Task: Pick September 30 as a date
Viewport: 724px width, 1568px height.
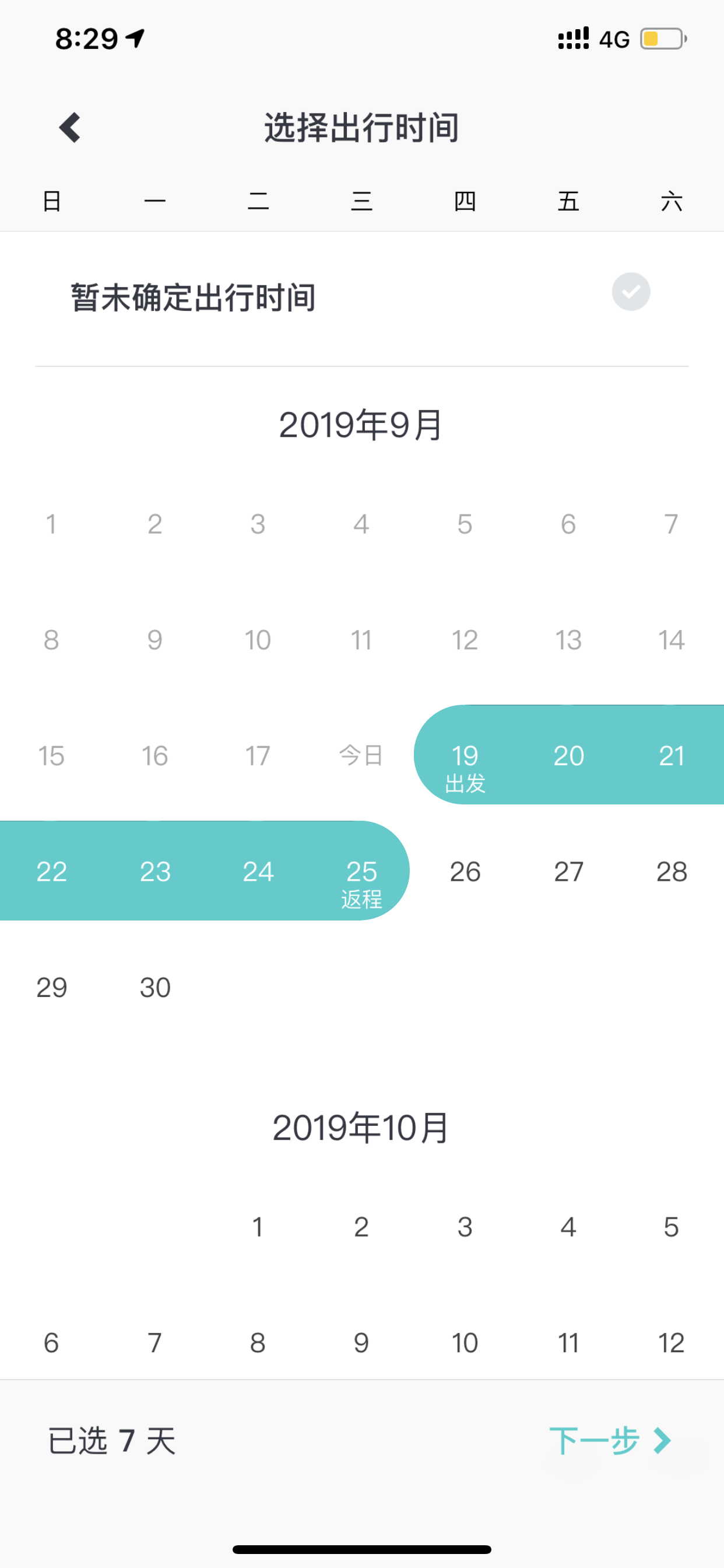Action: (155, 988)
